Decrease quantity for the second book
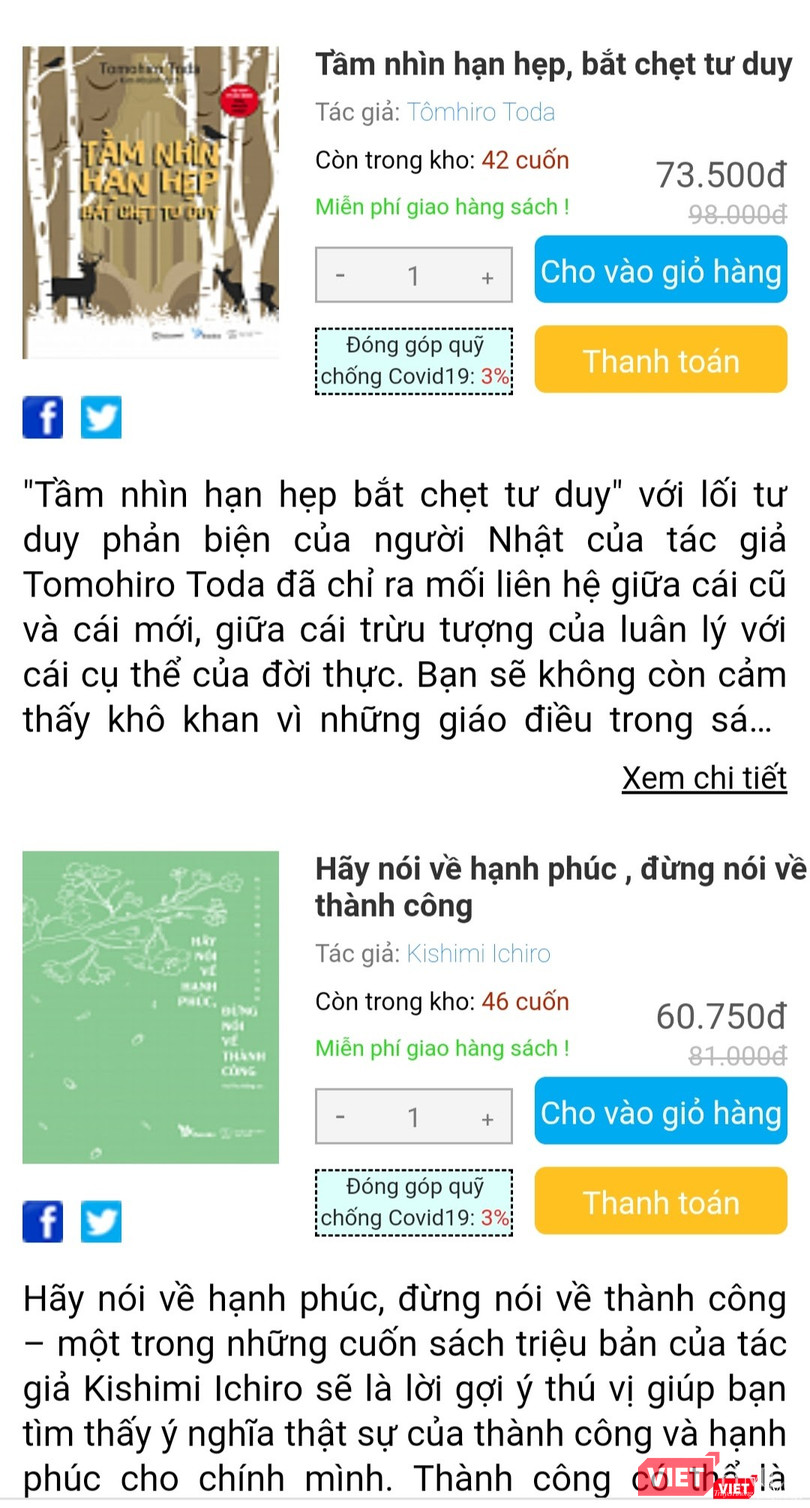This screenshot has height=1508, width=810. (340, 1116)
